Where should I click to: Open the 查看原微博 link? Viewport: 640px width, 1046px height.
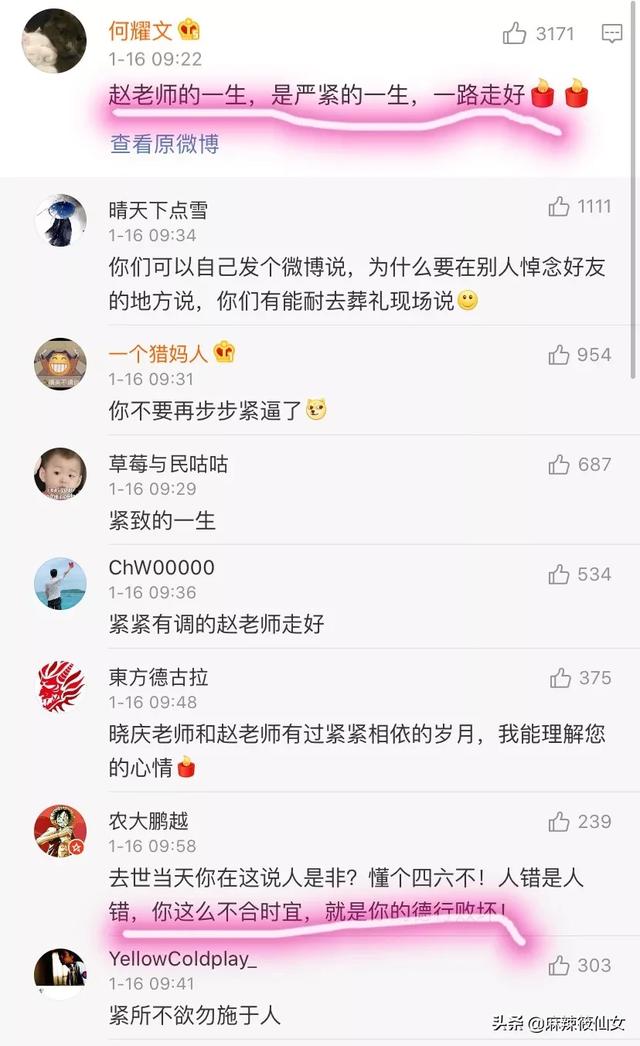click(164, 144)
